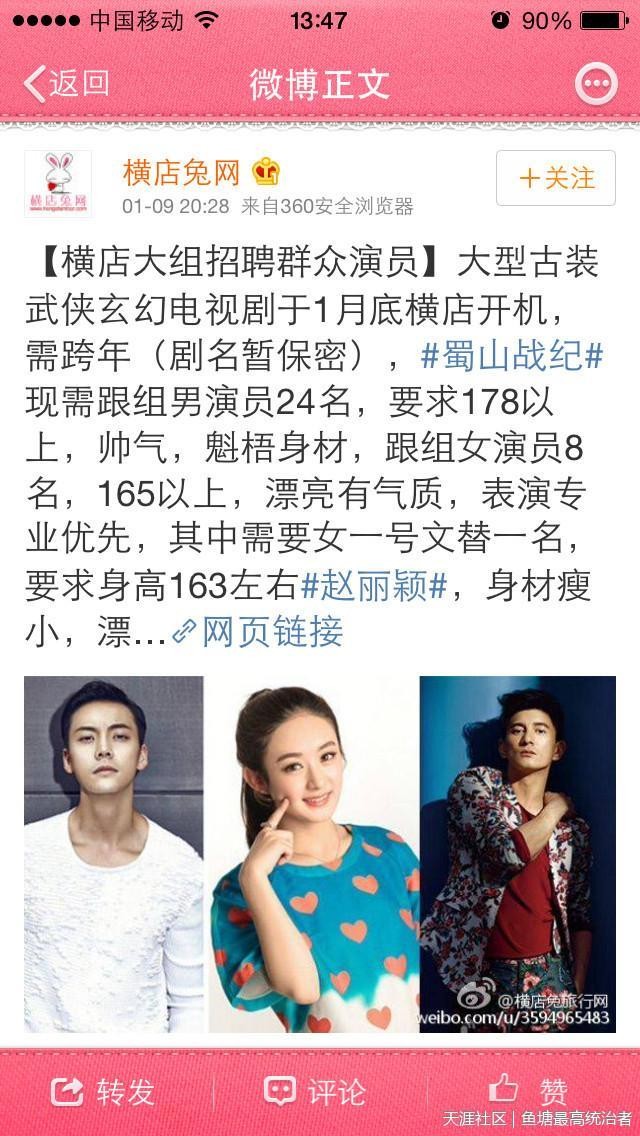View the middle photo with heart-patterned top
Screen dimensions: 640x1136
pyautogui.click(x=311, y=854)
